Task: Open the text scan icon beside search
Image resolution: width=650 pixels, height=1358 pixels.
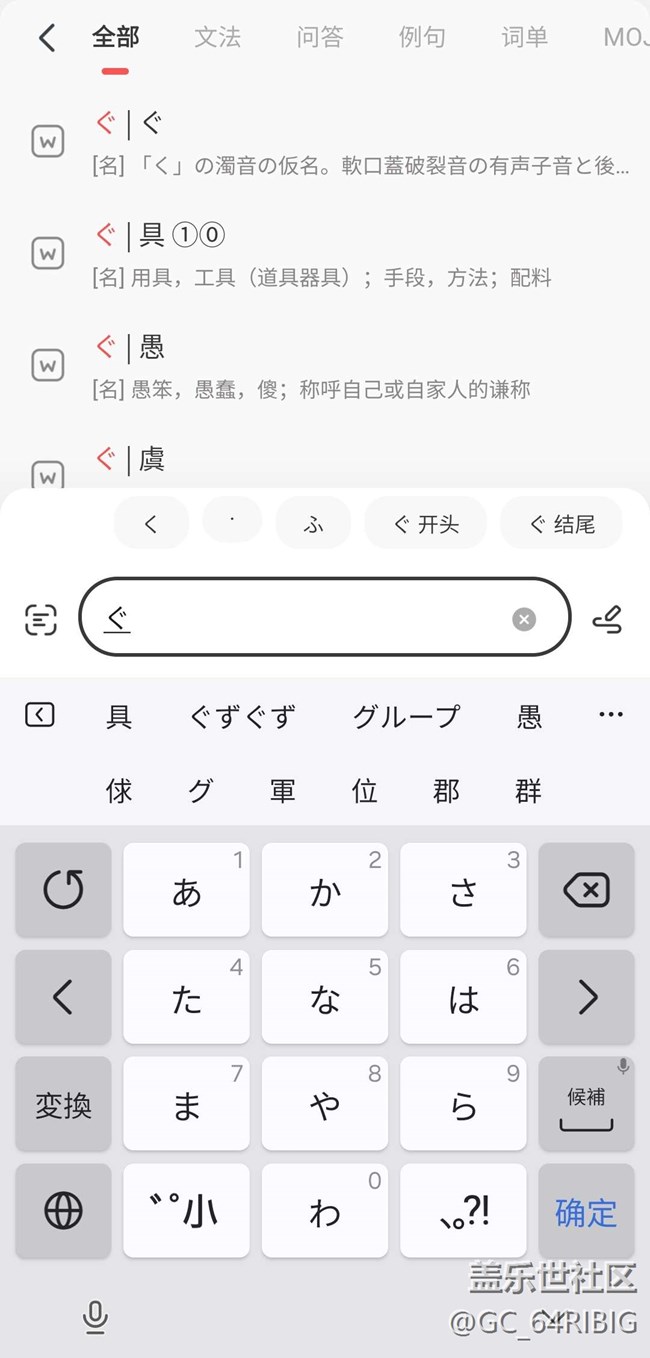Action: [41, 620]
